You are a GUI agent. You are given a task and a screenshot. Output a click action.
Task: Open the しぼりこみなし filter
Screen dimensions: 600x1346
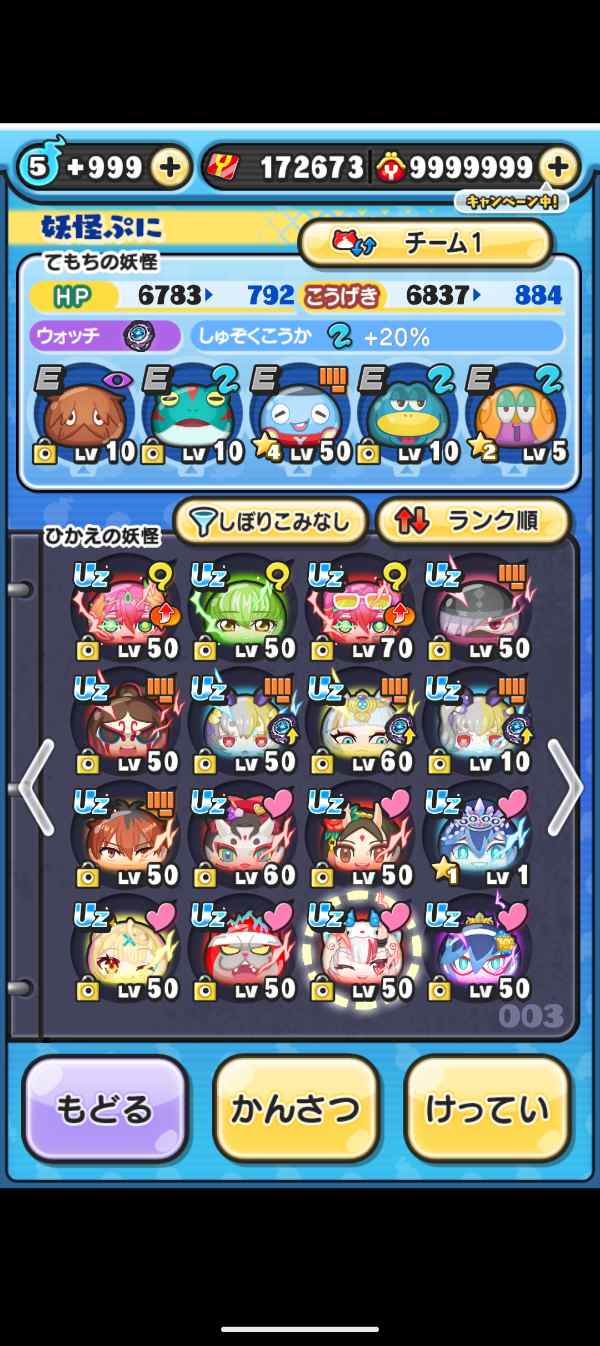(269, 521)
